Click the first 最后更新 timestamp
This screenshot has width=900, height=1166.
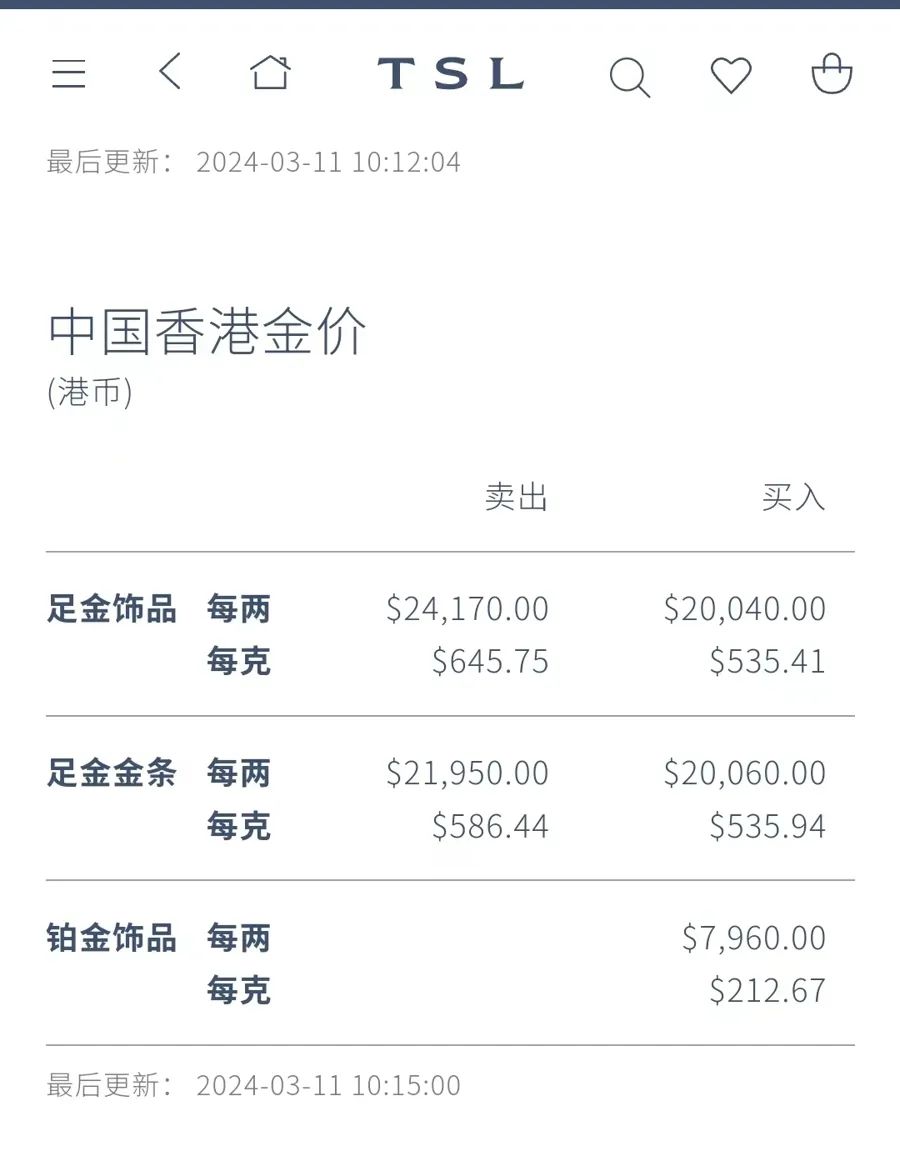click(x=250, y=162)
